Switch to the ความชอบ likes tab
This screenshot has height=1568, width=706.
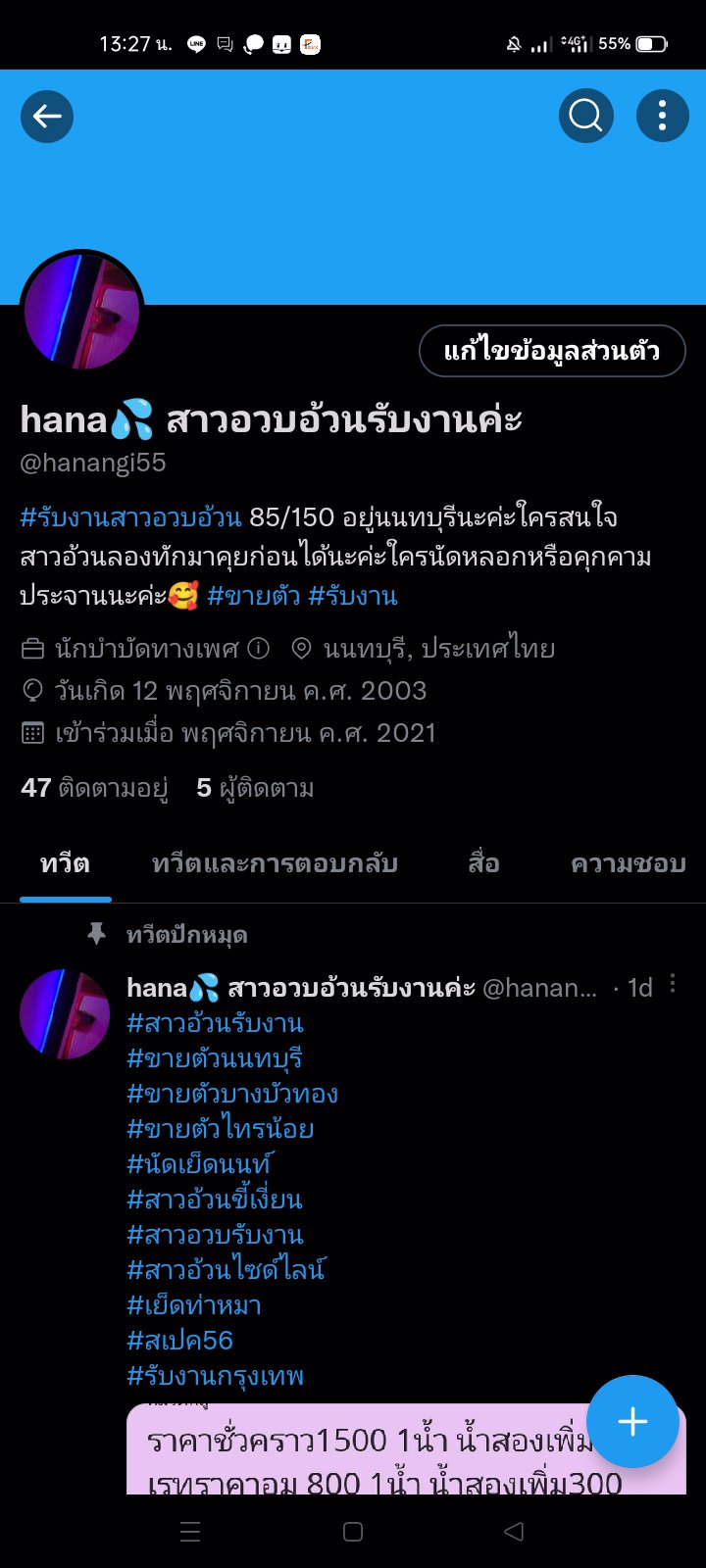(x=628, y=863)
